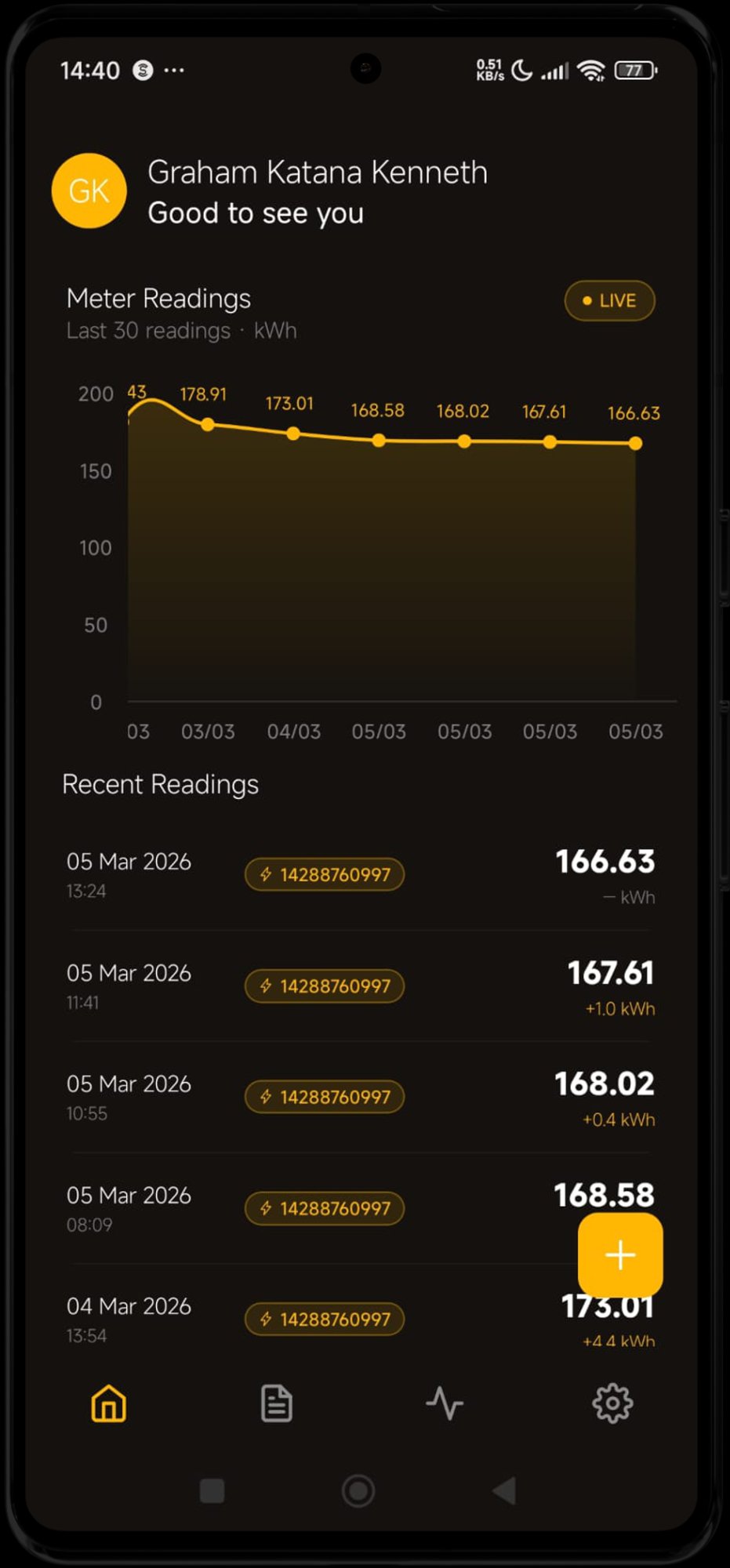The width and height of the screenshot is (730, 1568).
Task: Tap the floating plus button to add a reading
Action: 619,1255
